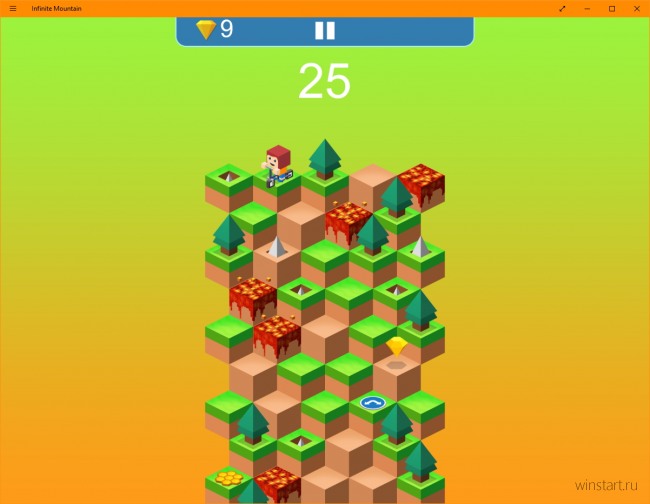Open the hamburger menu
Screen dimensions: 650x504
tap(13, 8)
